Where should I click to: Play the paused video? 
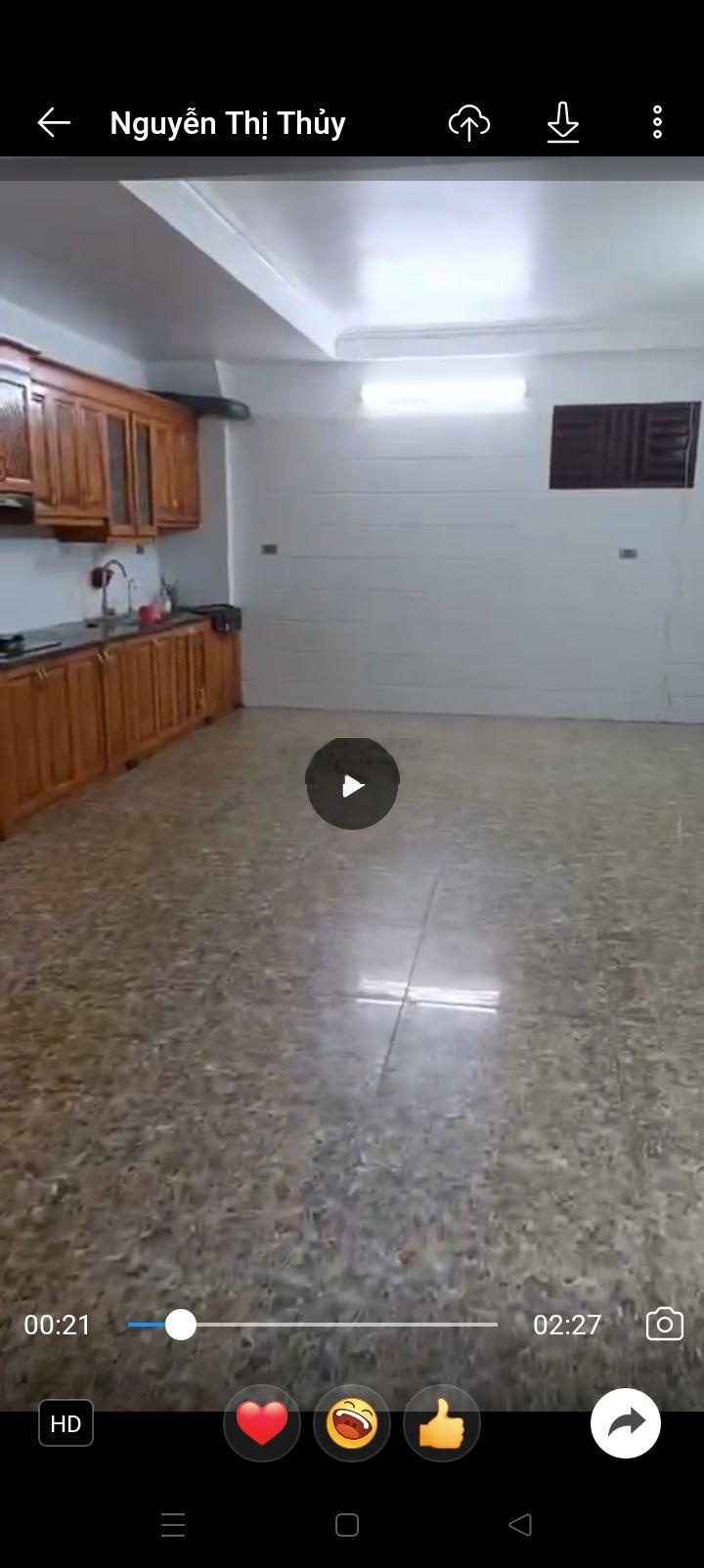pyautogui.click(x=352, y=784)
